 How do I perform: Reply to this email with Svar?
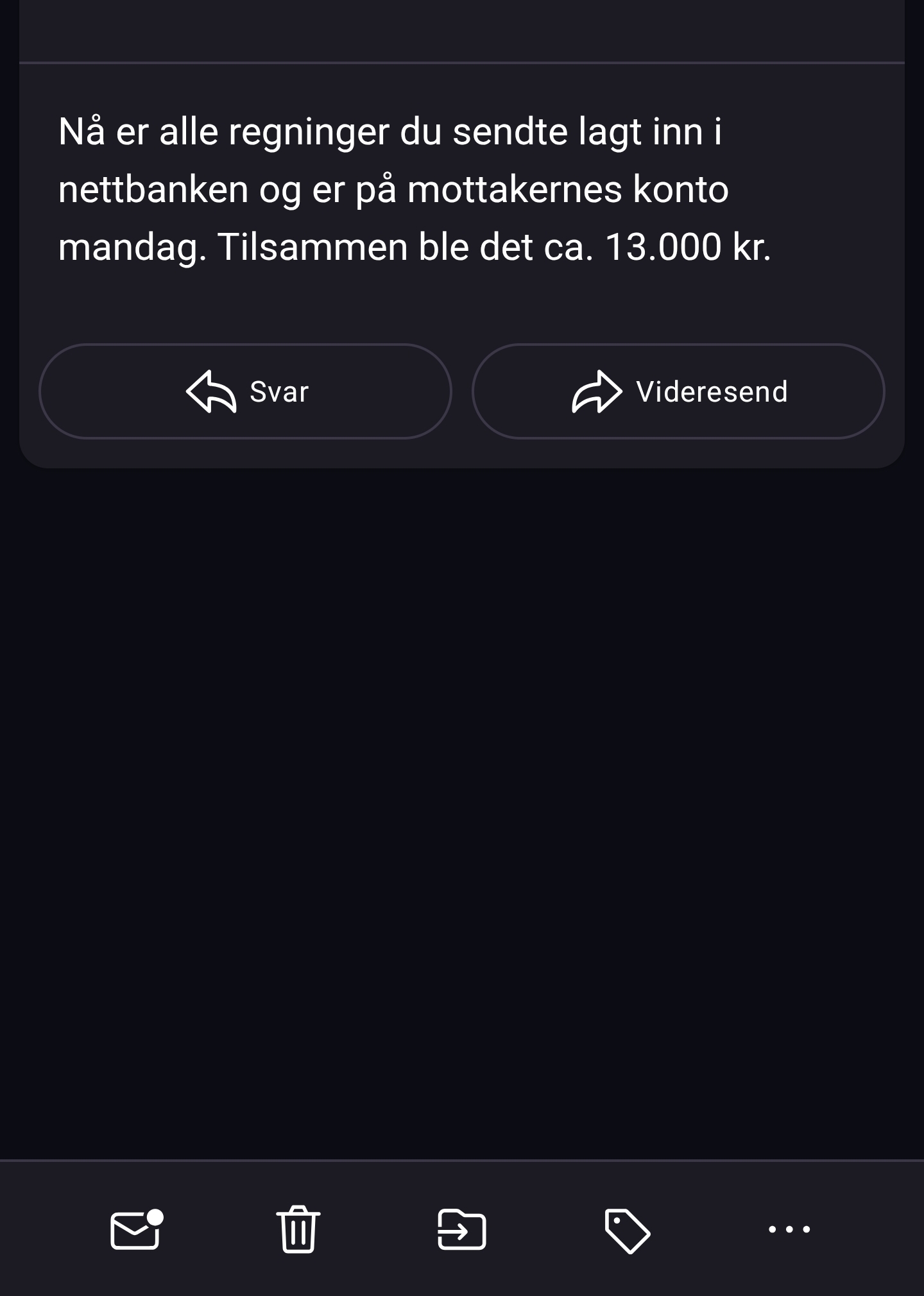click(x=246, y=391)
